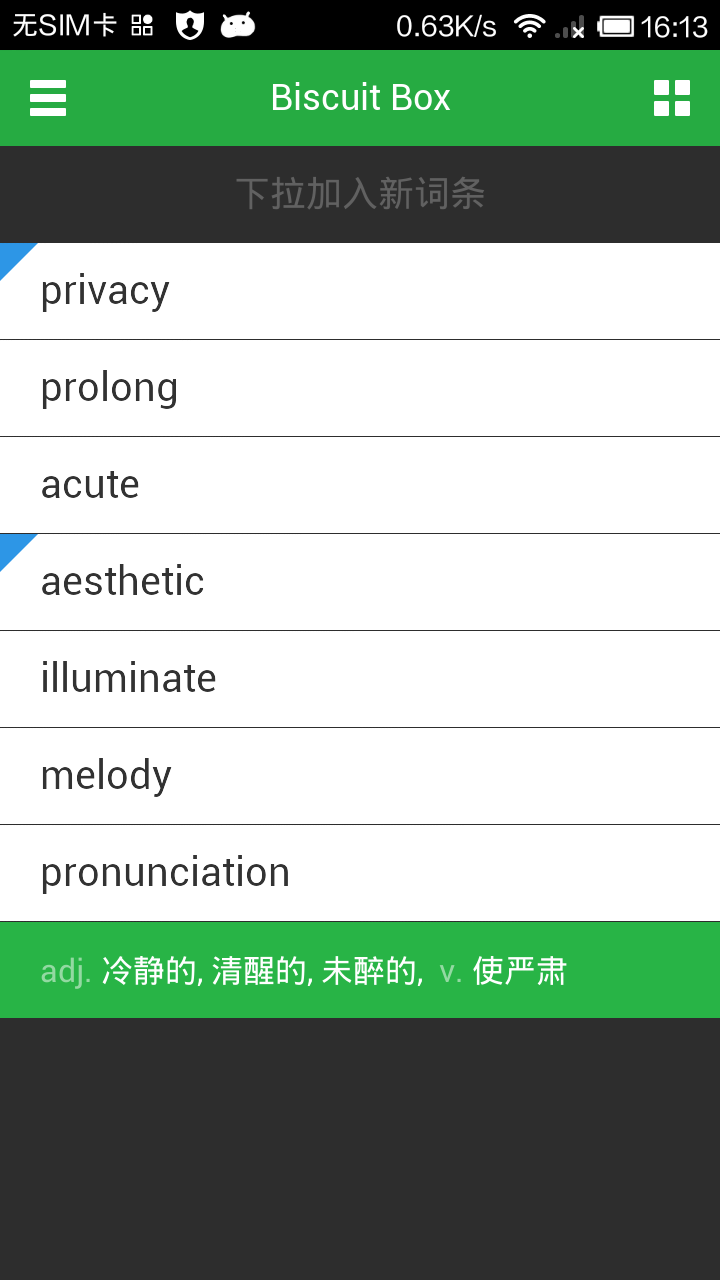The width and height of the screenshot is (720, 1280).
Task: Open the hamburger drawer menu
Action: [x=48, y=98]
